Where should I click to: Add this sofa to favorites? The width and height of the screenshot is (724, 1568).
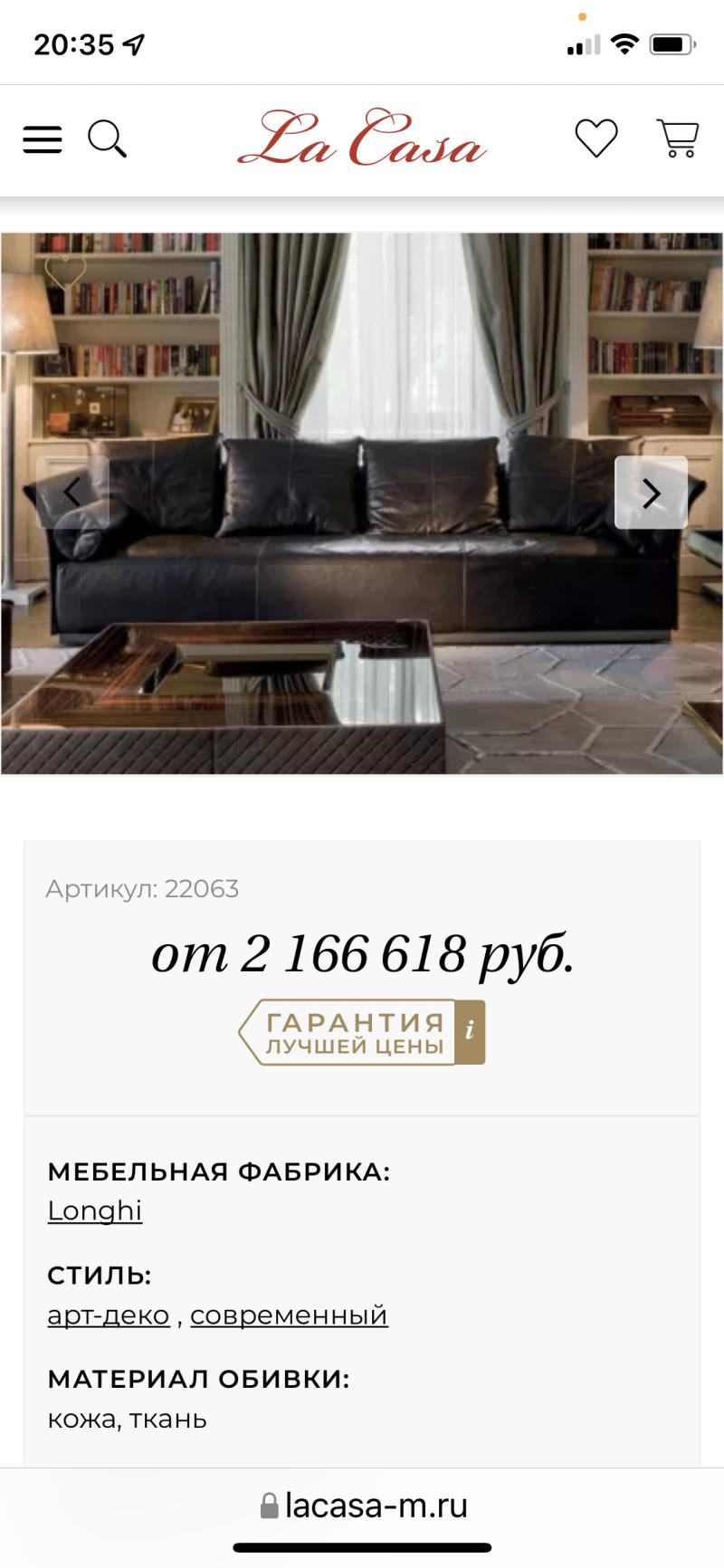point(65,271)
